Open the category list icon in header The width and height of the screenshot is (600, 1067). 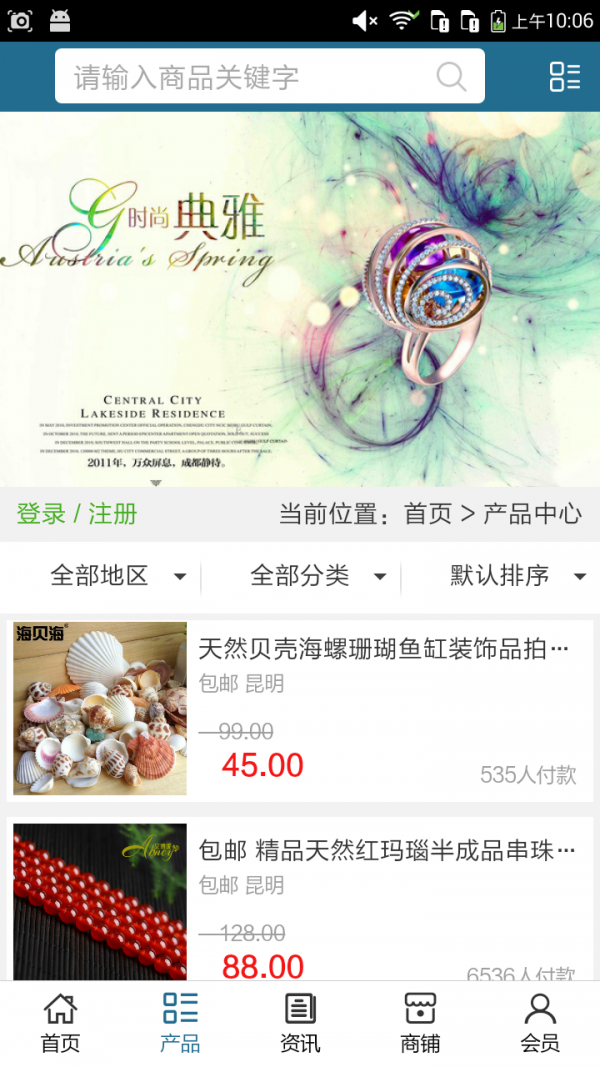(565, 77)
